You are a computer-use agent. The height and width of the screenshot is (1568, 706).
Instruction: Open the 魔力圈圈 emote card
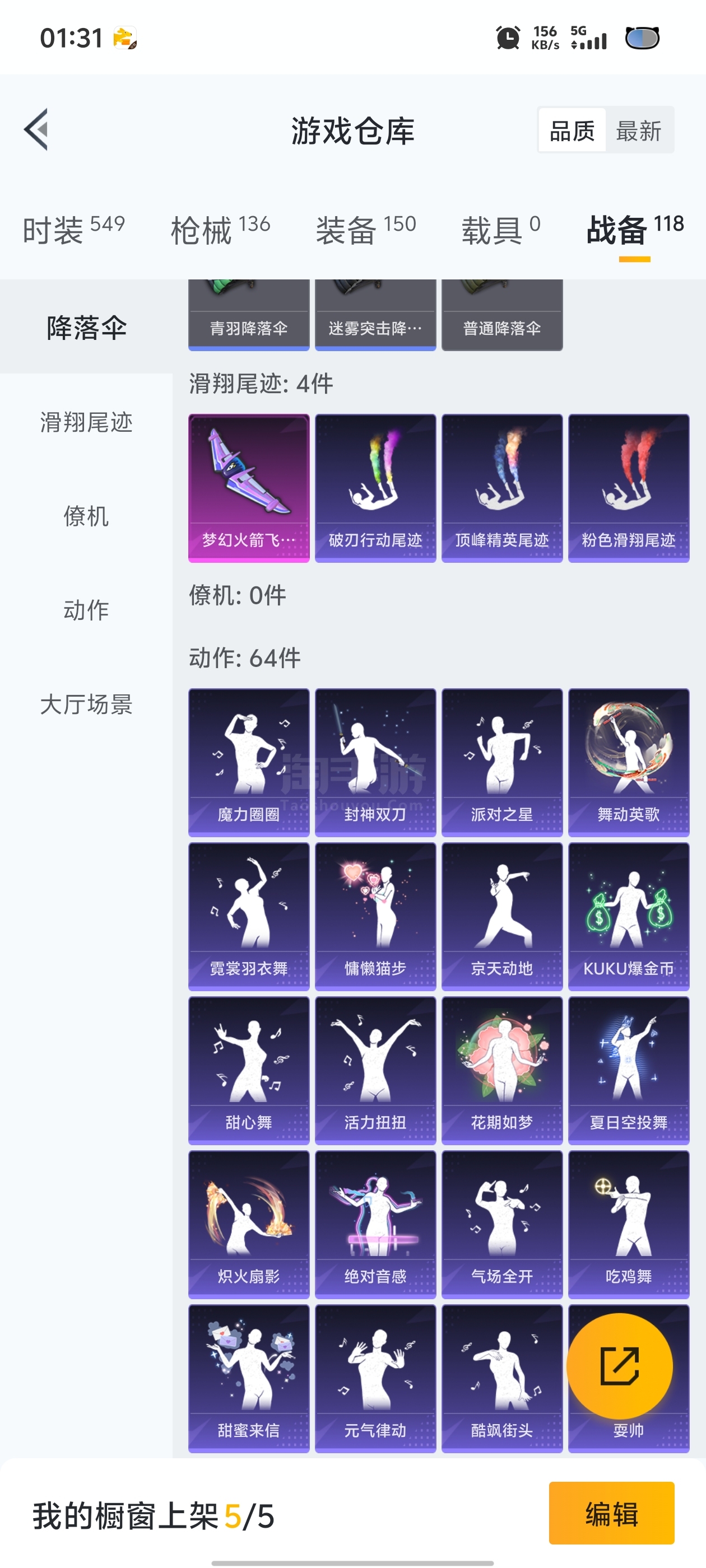249,762
